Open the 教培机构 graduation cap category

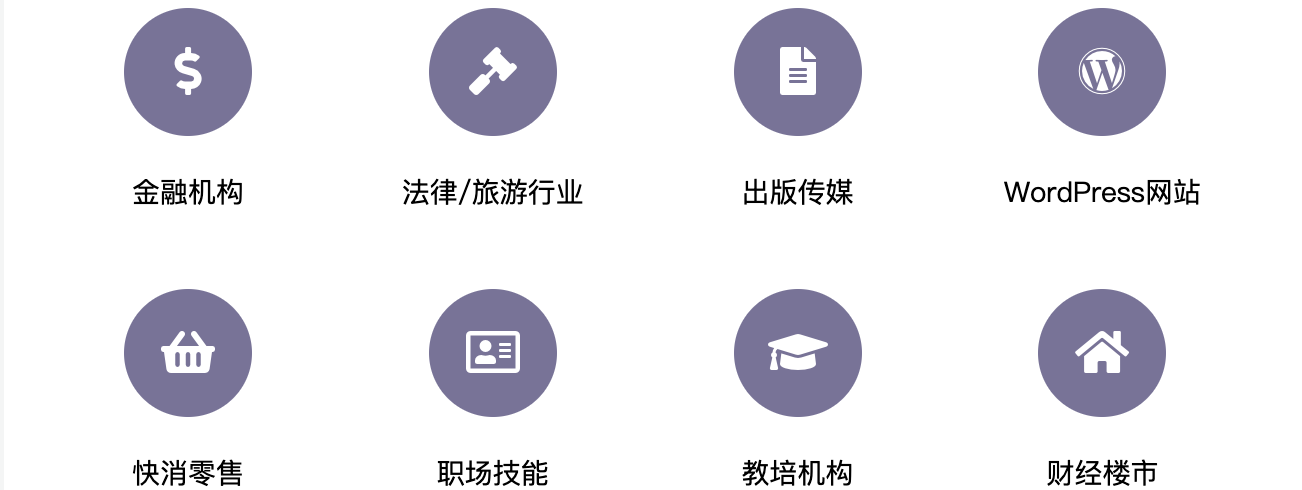[x=797, y=353]
